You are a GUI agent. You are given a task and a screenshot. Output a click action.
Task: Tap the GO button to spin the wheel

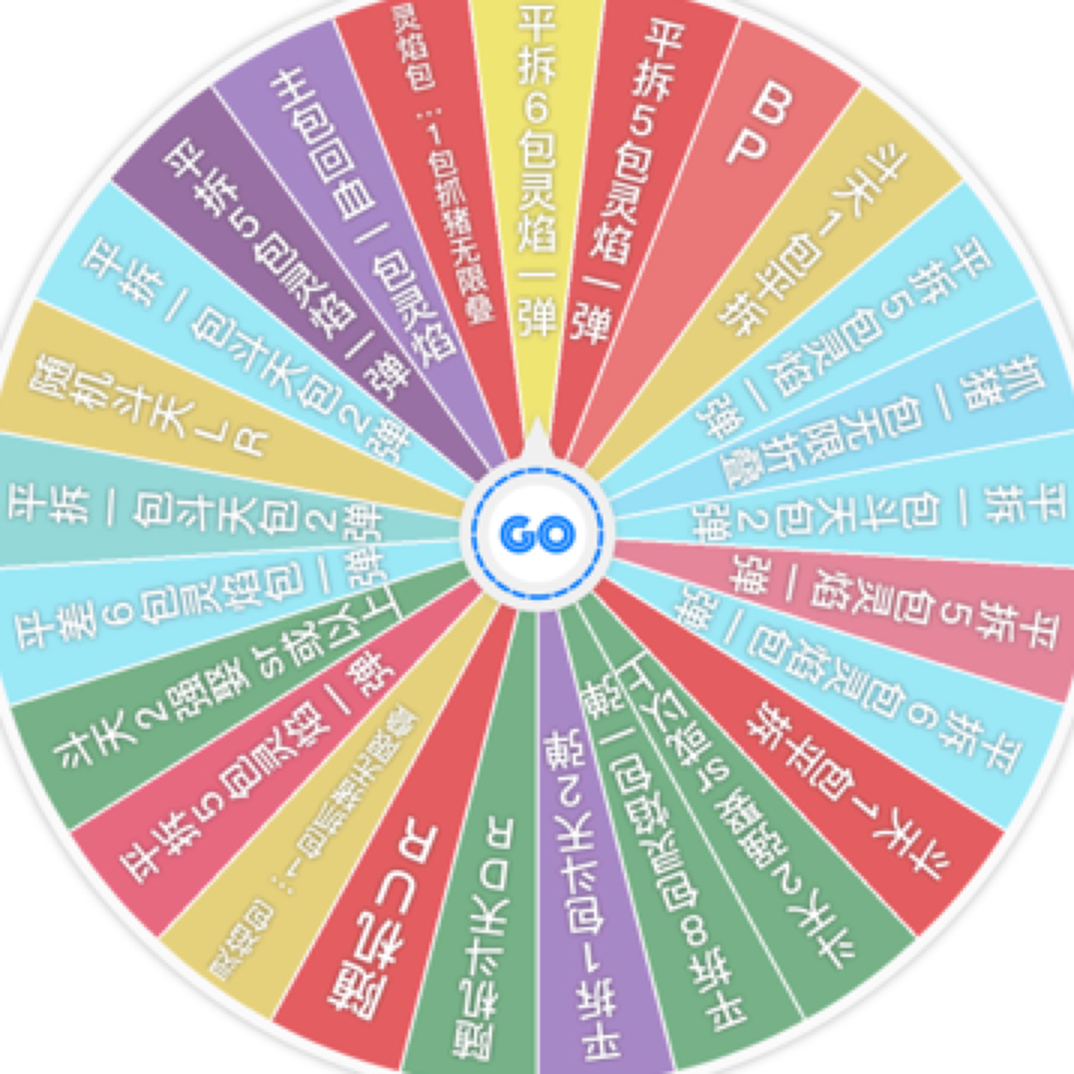538,534
